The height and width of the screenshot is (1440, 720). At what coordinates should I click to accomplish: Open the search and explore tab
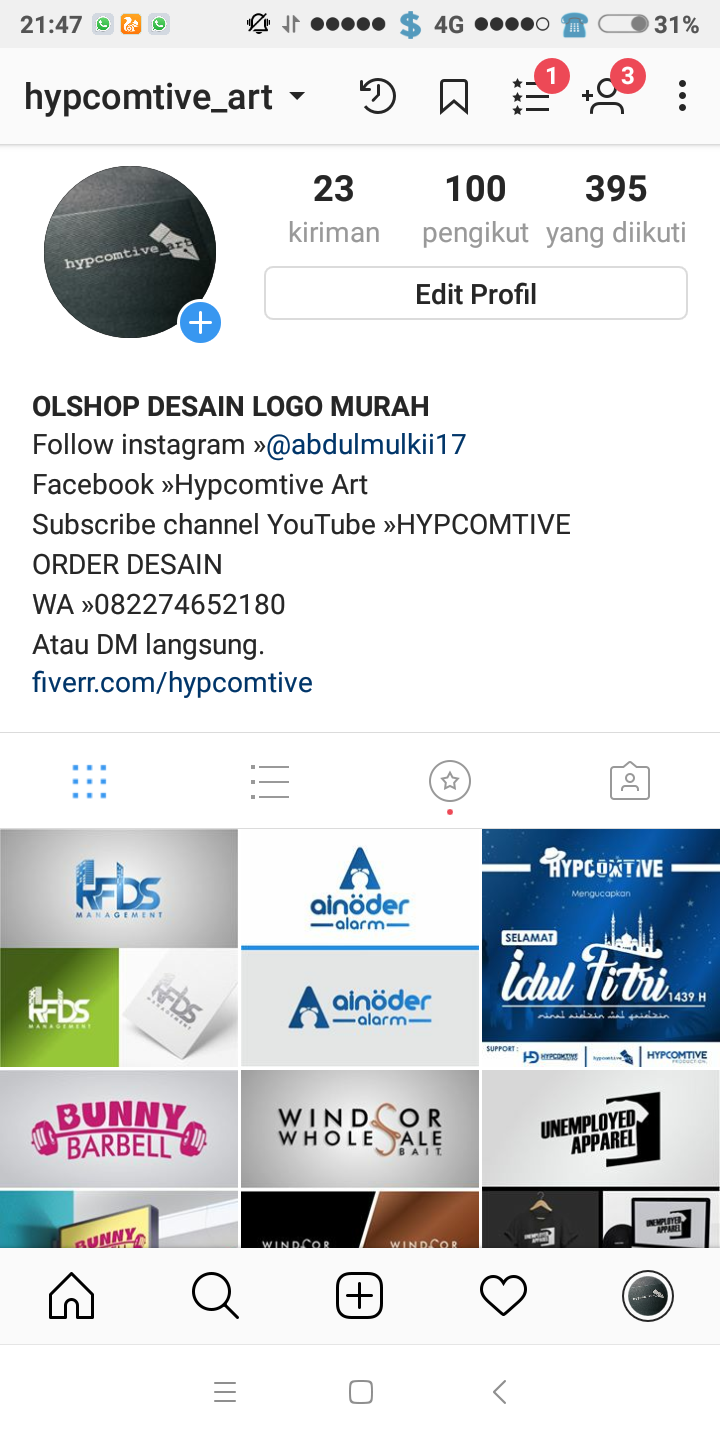(215, 1297)
